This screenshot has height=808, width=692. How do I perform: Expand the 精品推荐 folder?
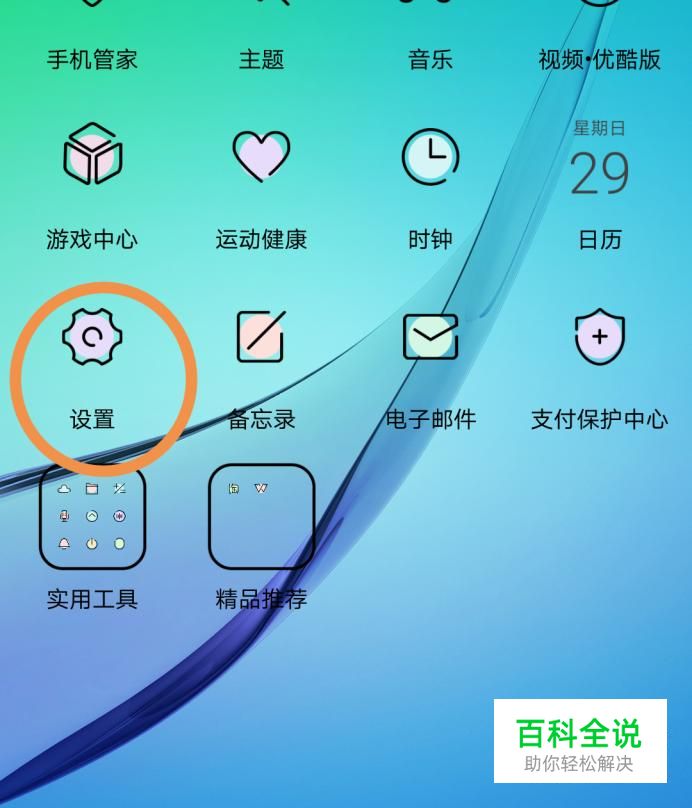261,516
